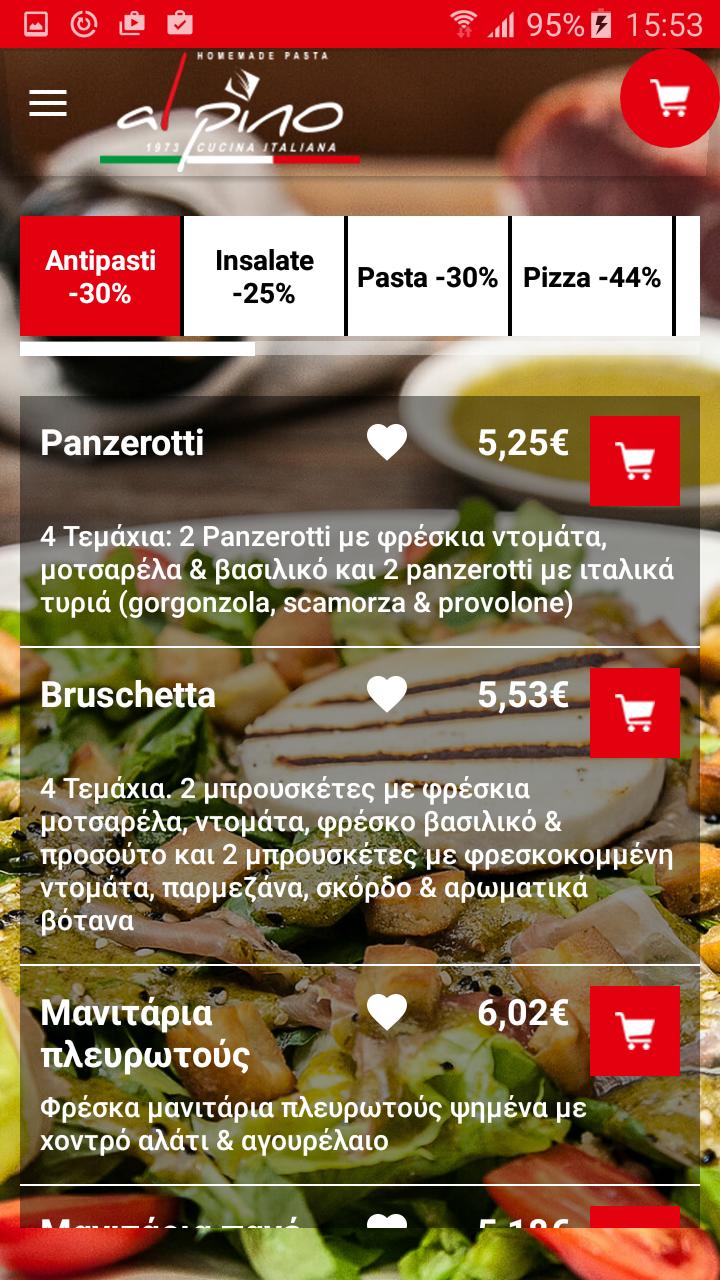
Task: Switch to the Insalate -25% tab
Action: (x=264, y=276)
